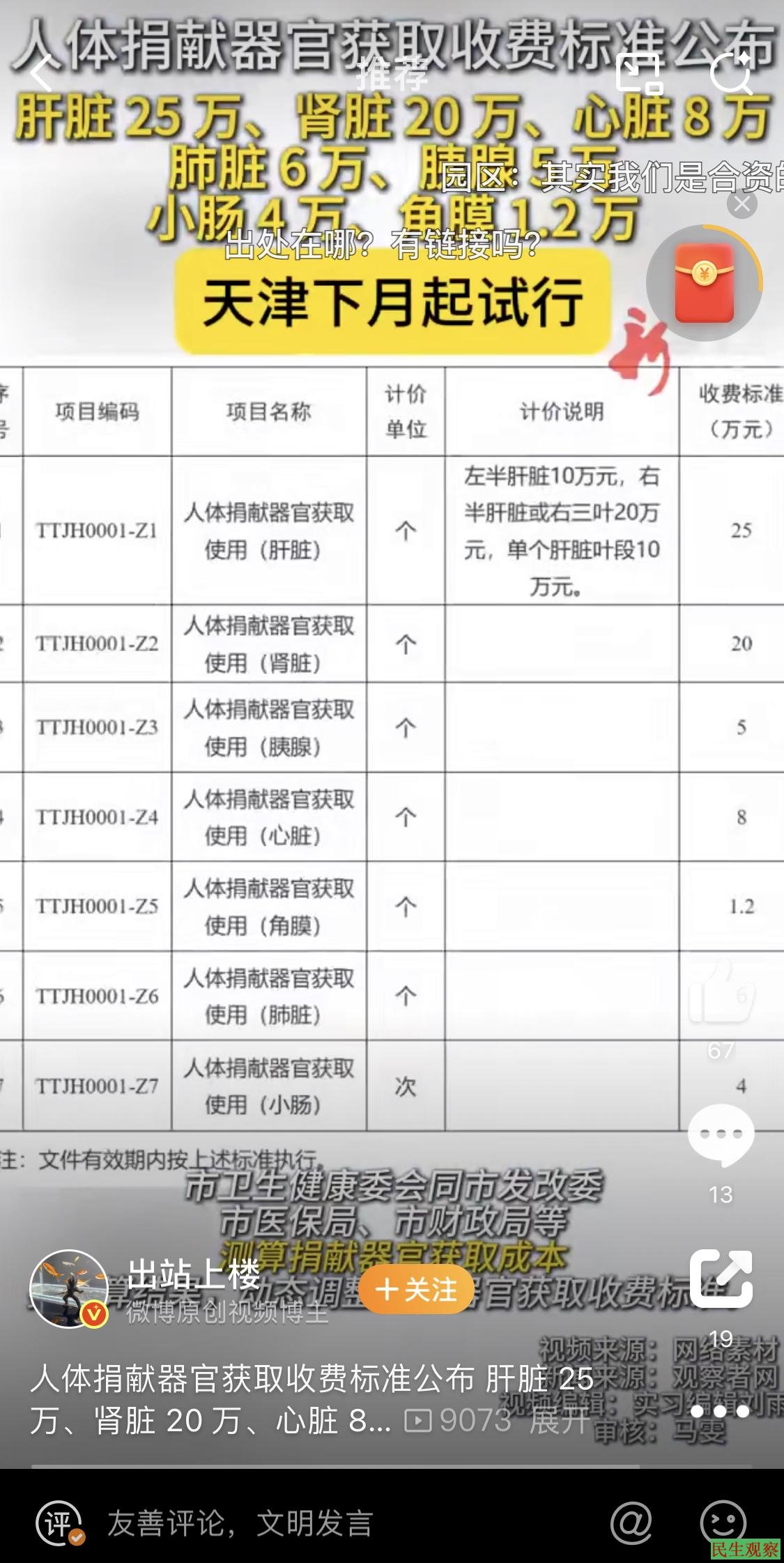This screenshot has width=784, height=1563.
Task: Expand the video caption with 展开
Action: point(560,1419)
